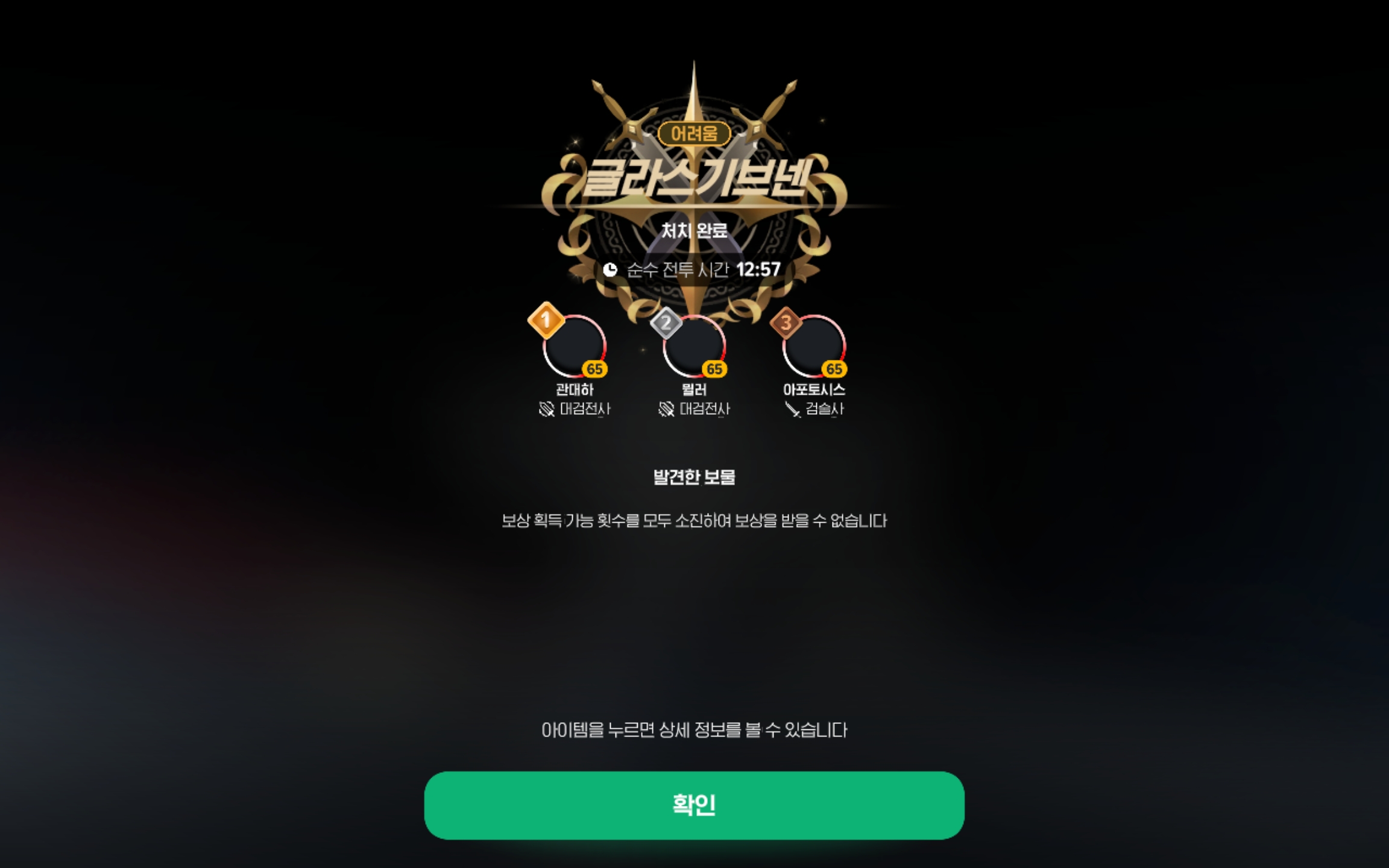The width and height of the screenshot is (1389, 868).
Task: Open rank 1 player 관대하's profile
Action: coord(574,347)
